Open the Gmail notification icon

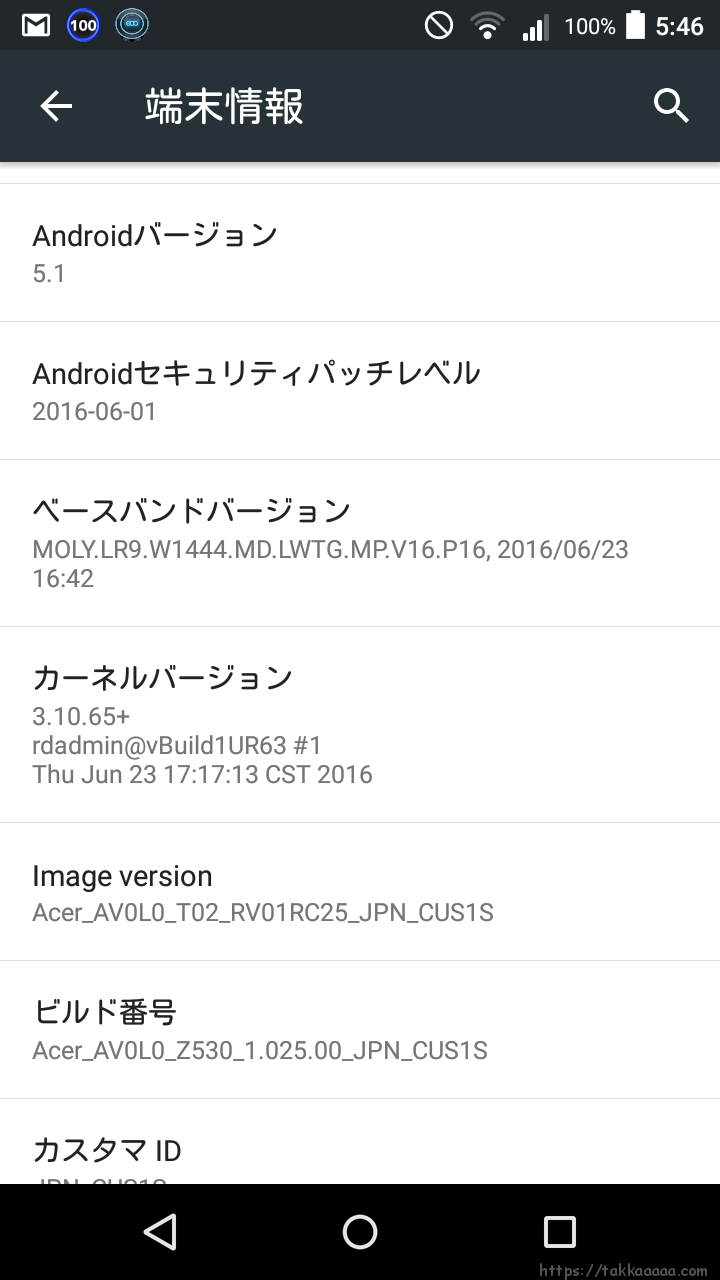tap(35, 24)
